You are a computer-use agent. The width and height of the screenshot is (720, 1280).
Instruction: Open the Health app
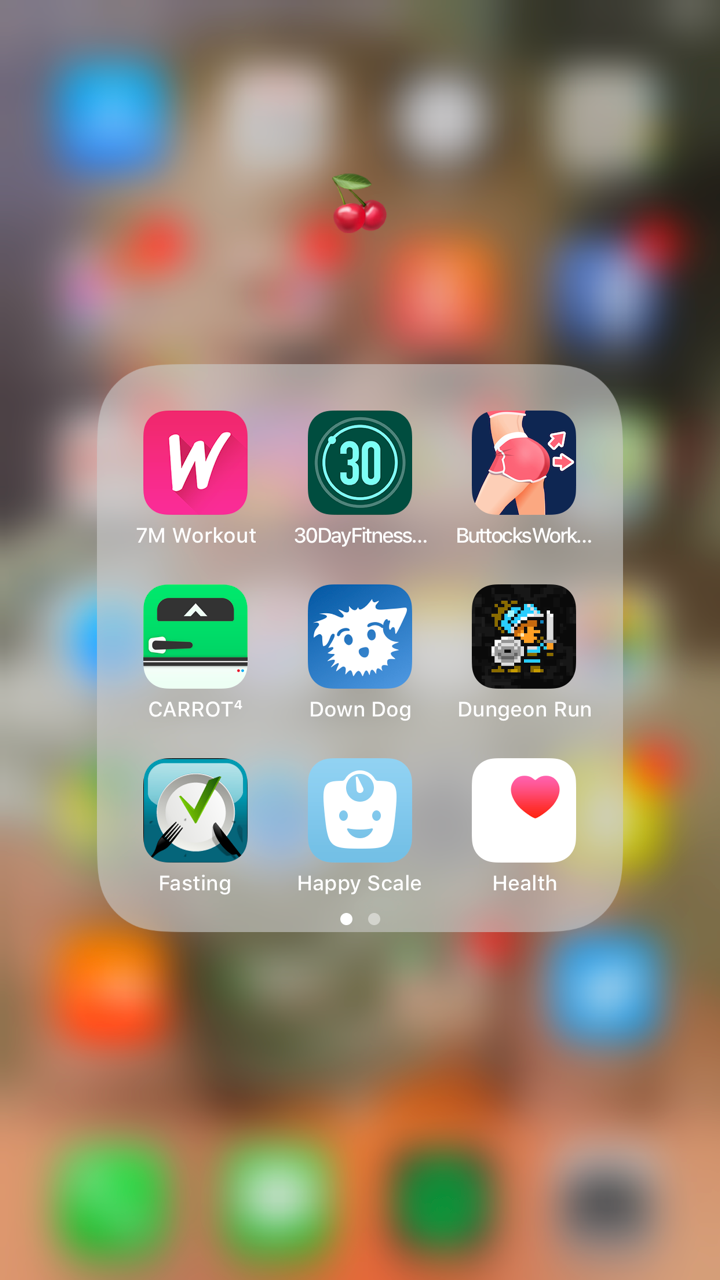click(524, 811)
